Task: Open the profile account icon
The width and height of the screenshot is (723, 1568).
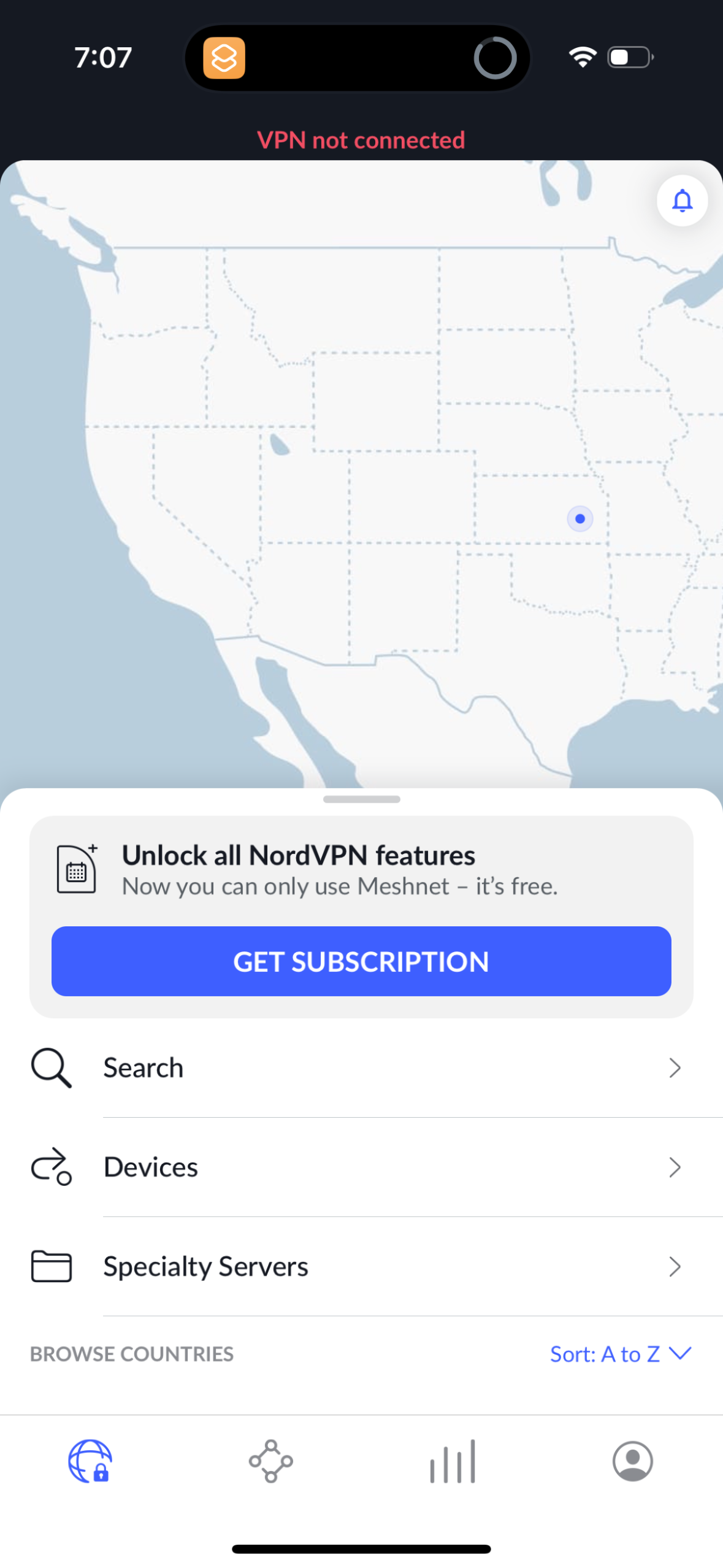Action: (632, 1462)
